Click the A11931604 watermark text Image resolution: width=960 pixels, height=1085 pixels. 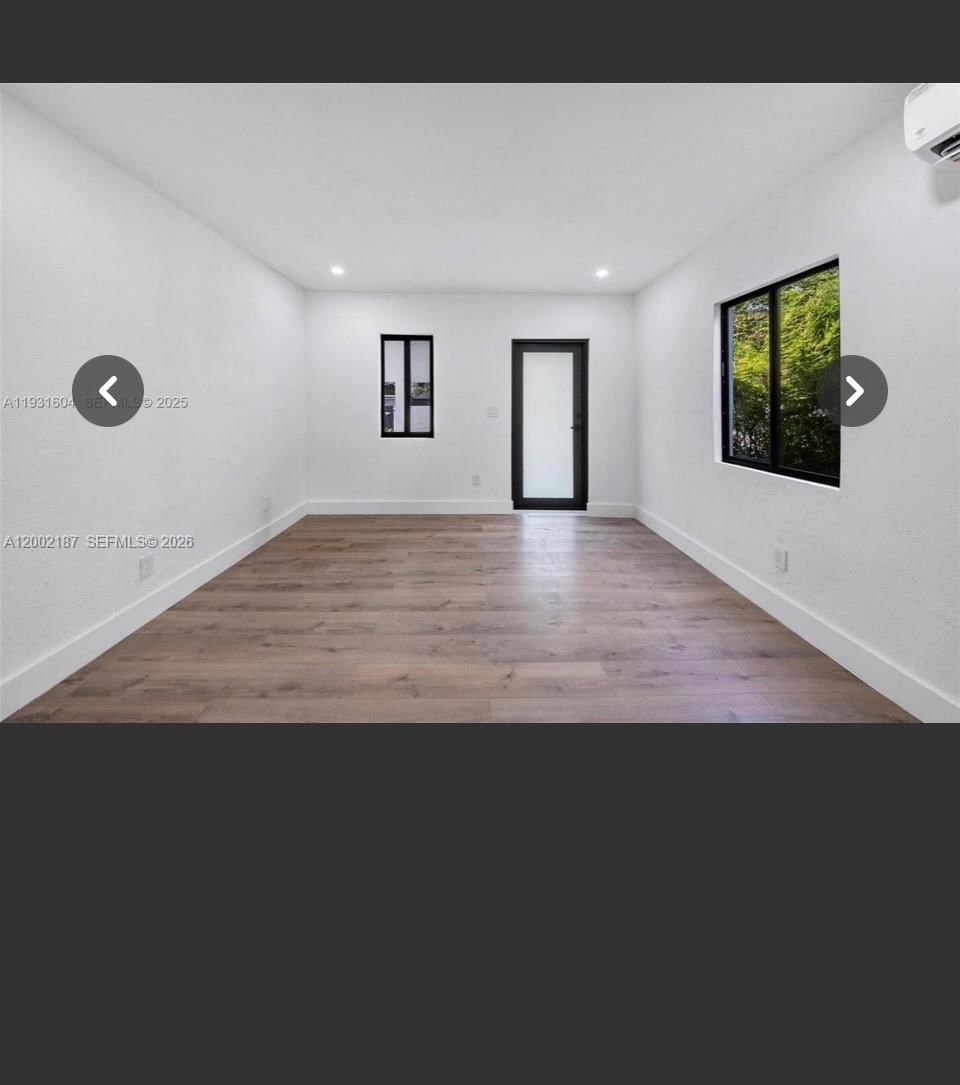(x=38, y=402)
